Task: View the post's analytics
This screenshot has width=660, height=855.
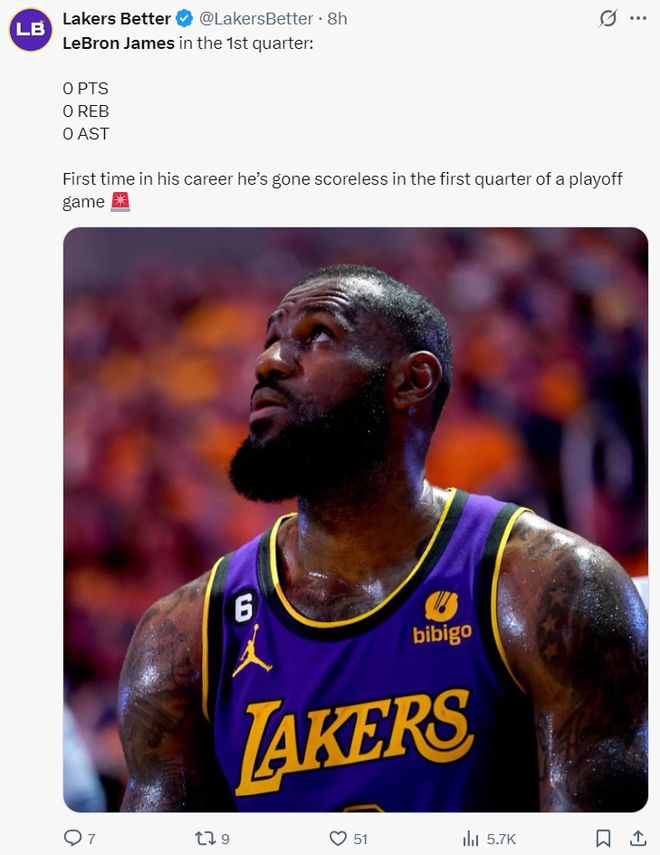Action: pyautogui.click(x=472, y=838)
